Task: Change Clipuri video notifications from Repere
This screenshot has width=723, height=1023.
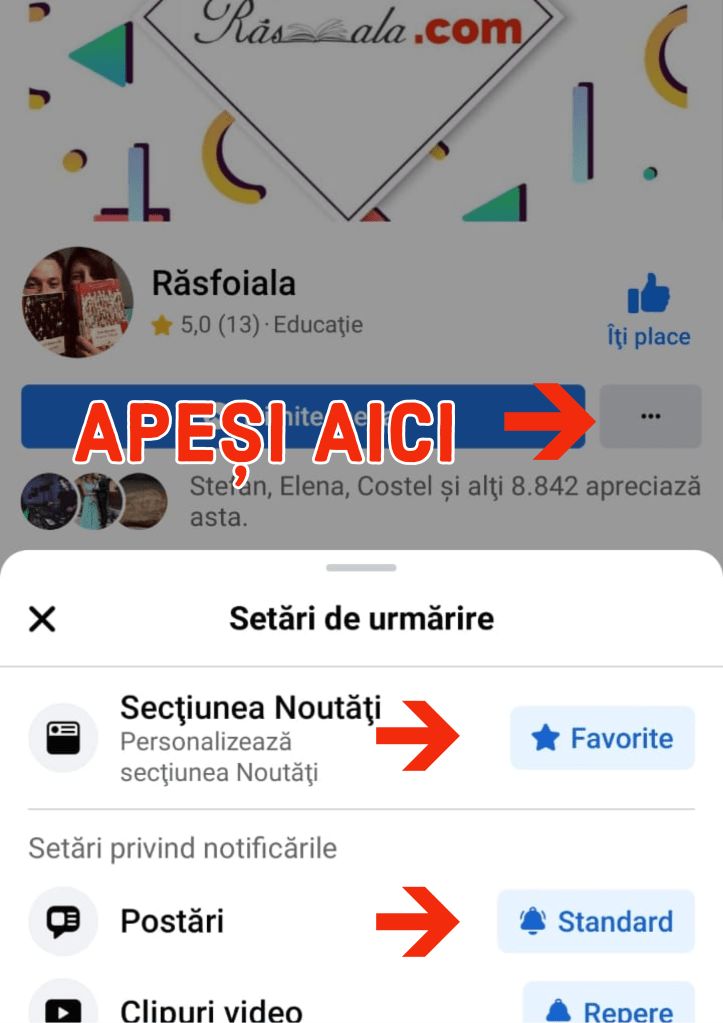Action: tap(608, 1005)
